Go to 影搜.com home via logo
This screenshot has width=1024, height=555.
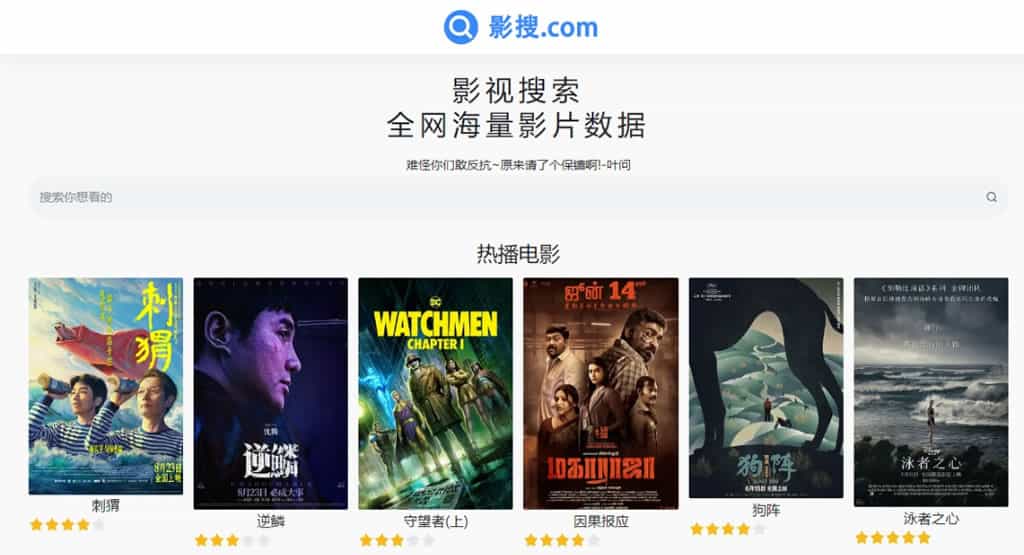[x=520, y=27]
